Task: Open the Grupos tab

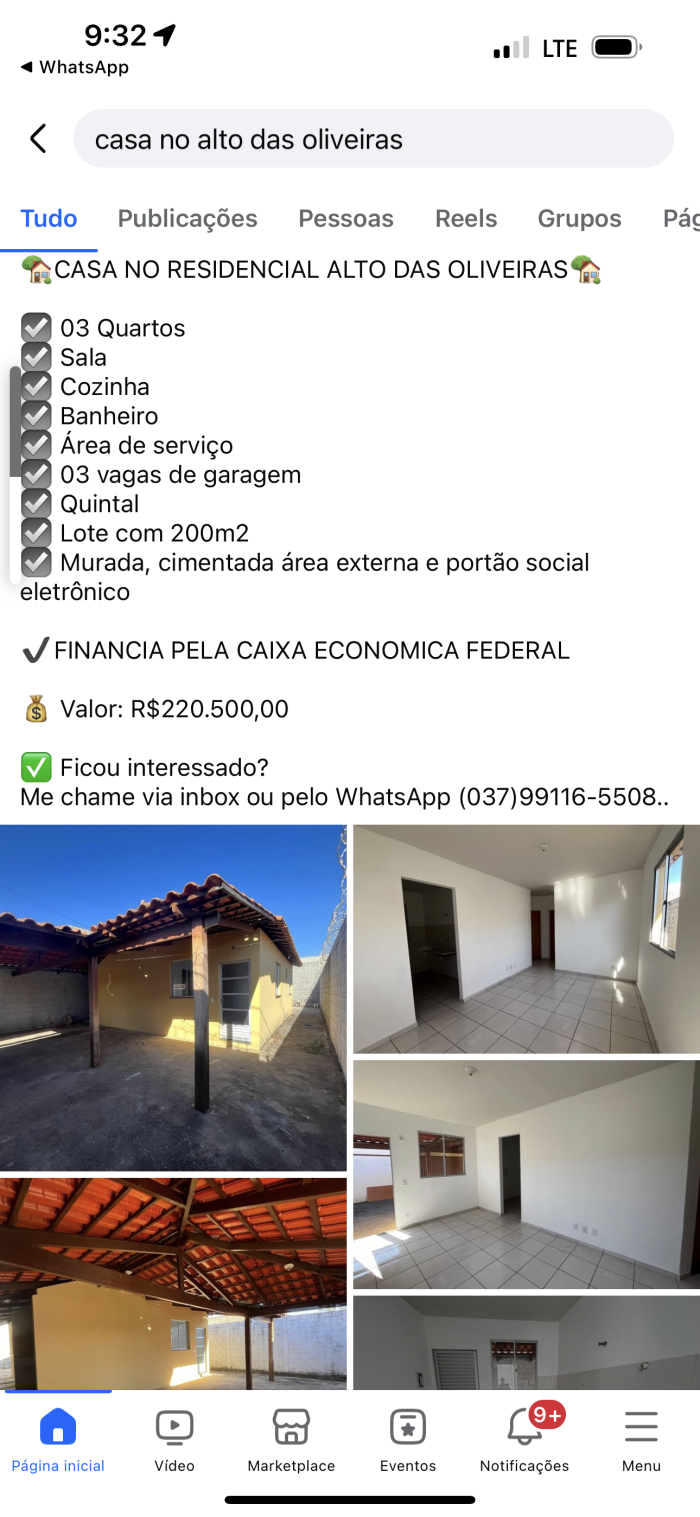Action: (x=579, y=218)
